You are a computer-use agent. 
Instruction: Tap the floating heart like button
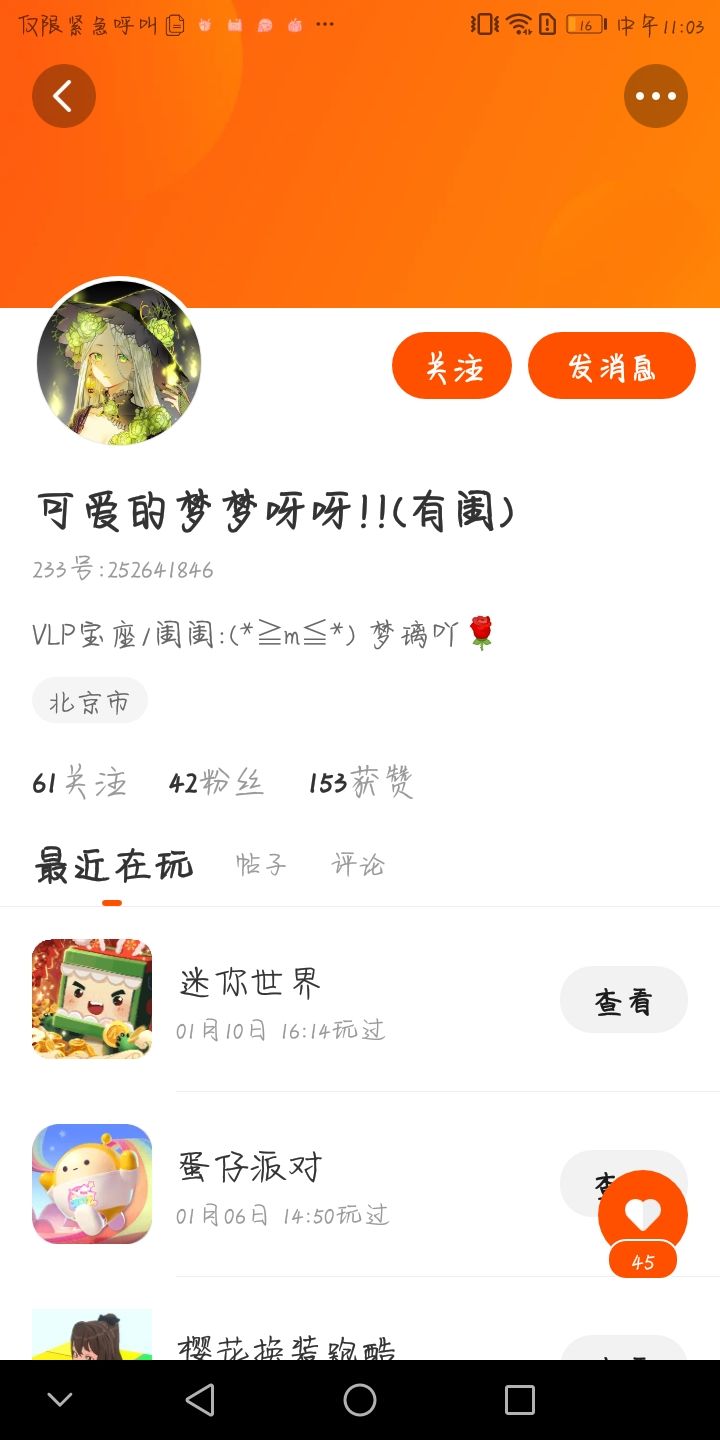click(642, 1214)
